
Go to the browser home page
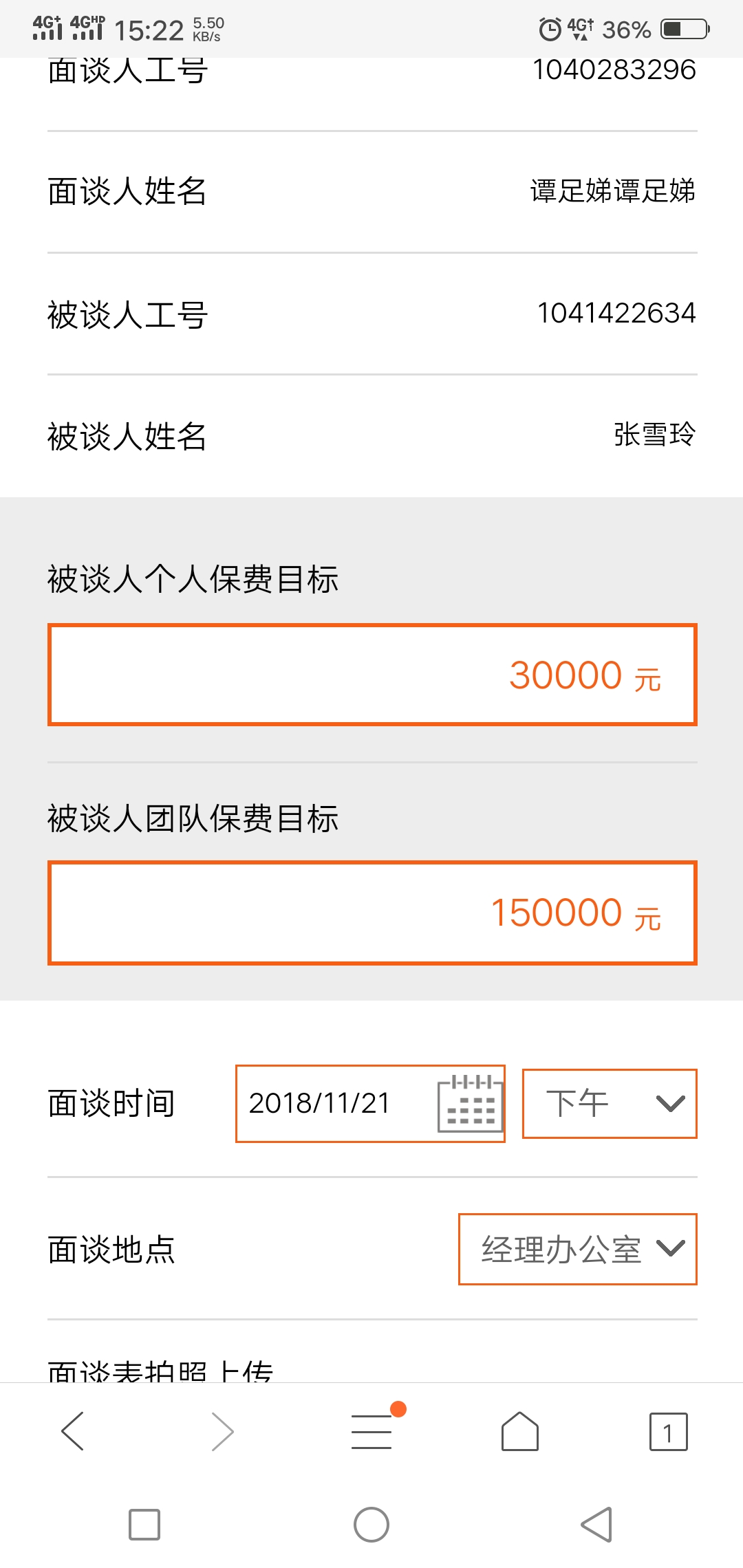(x=520, y=1432)
